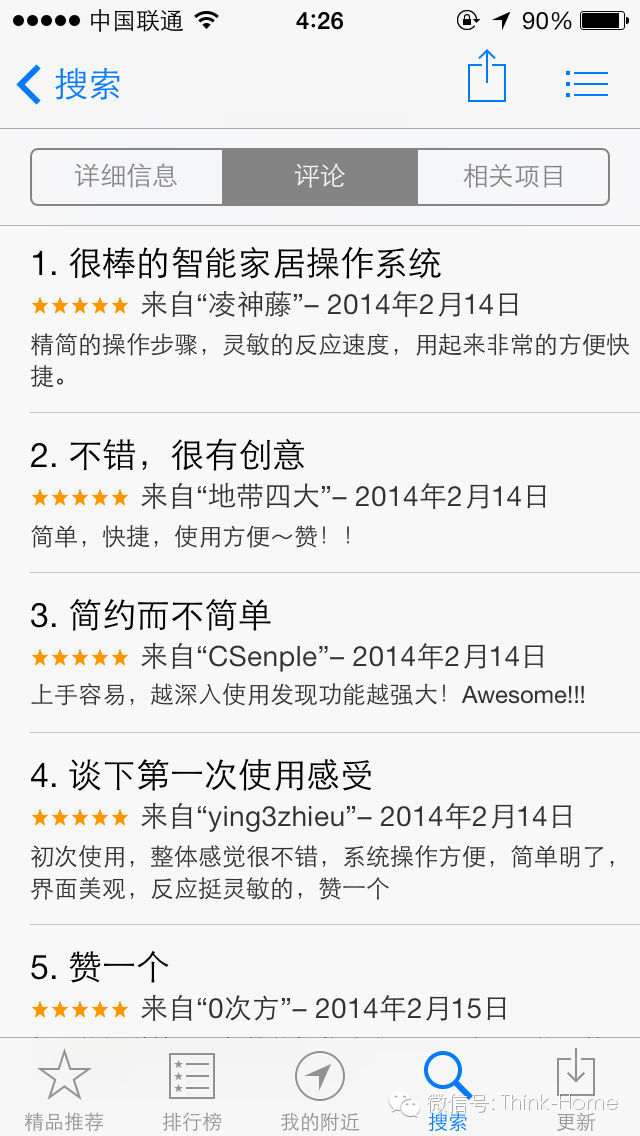Switch to 详细信息 segment
The width and height of the screenshot is (640, 1136).
[x=127, y=177]
